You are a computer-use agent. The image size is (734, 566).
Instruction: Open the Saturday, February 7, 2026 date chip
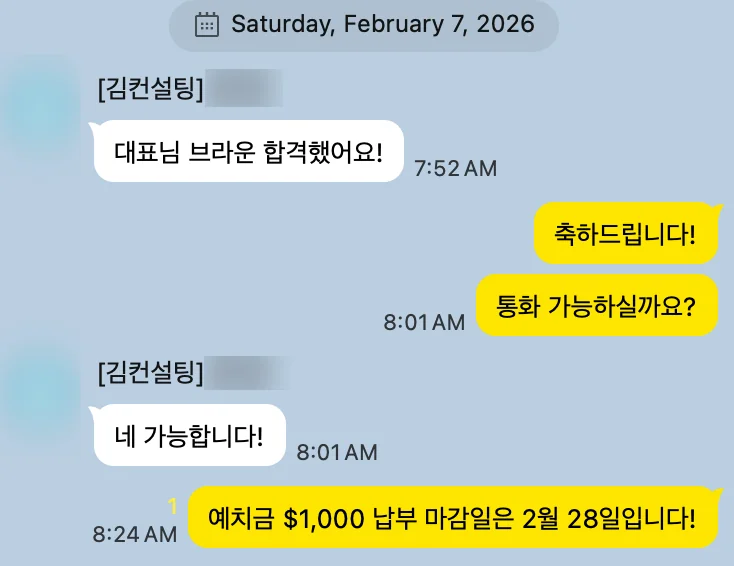[x=364, y=24]
